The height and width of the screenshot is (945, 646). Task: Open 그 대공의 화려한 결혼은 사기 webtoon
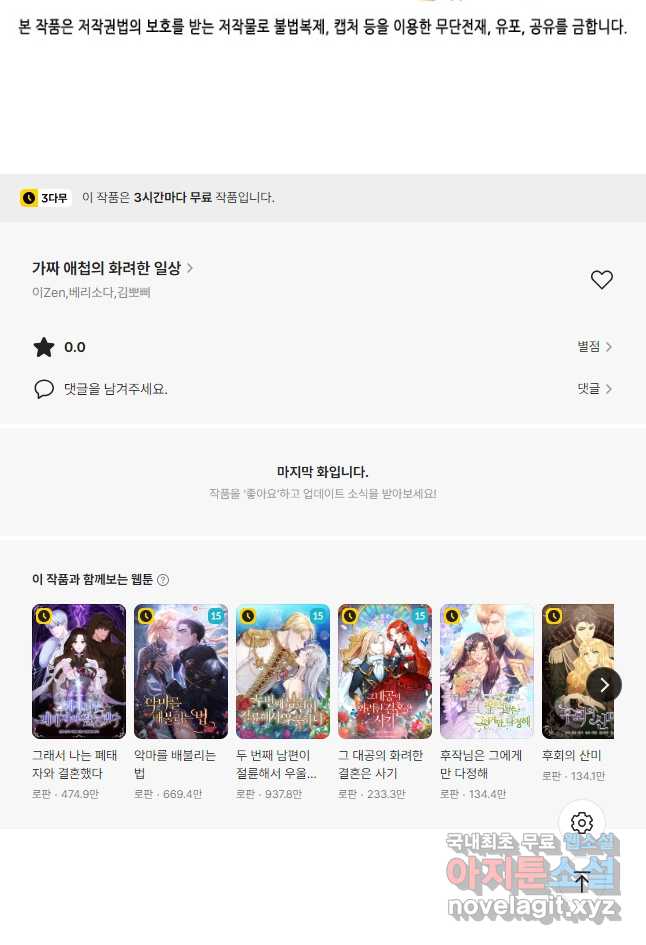point(385,671)
